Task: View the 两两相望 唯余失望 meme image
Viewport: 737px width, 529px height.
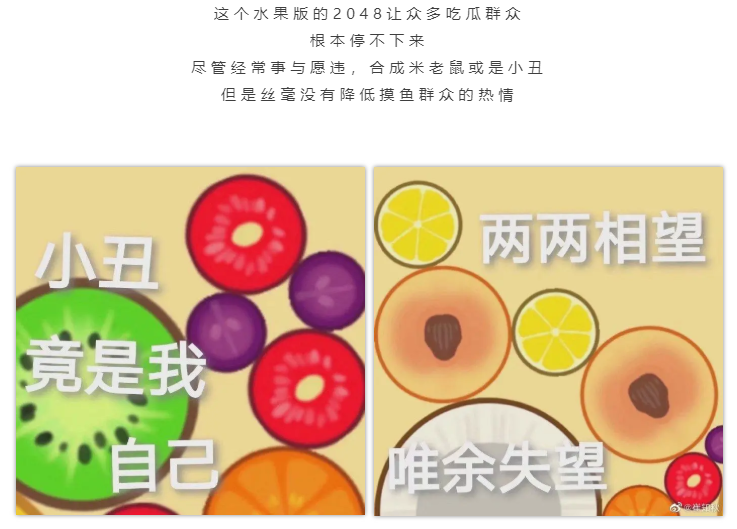Action: (x=548, y=341)
